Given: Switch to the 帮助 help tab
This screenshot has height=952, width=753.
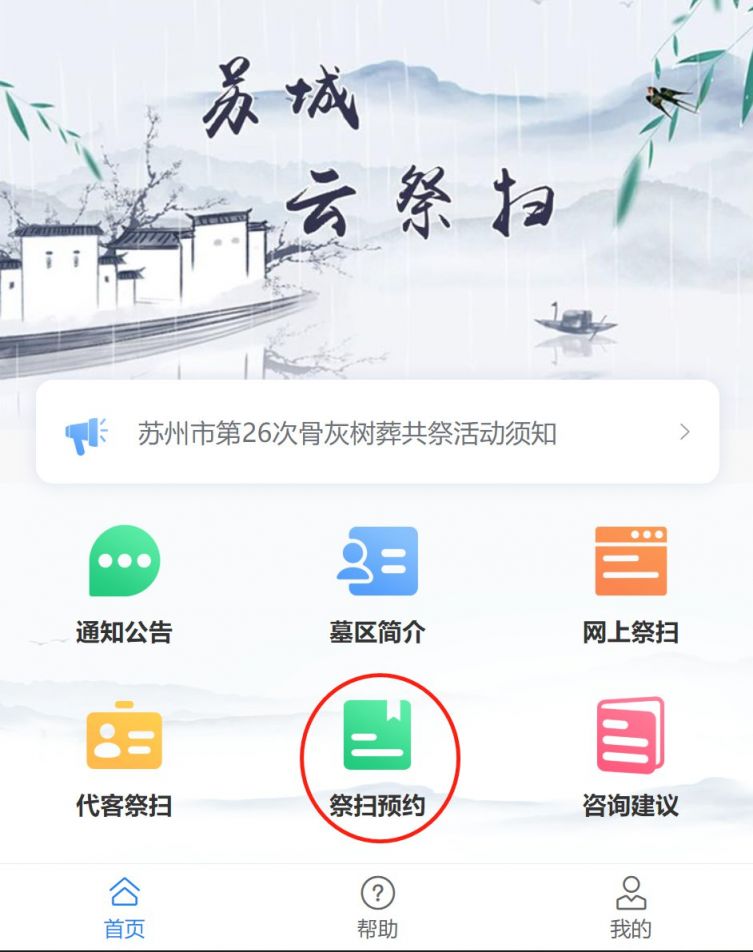Looking at the screenshot, I should pos(377,908).
